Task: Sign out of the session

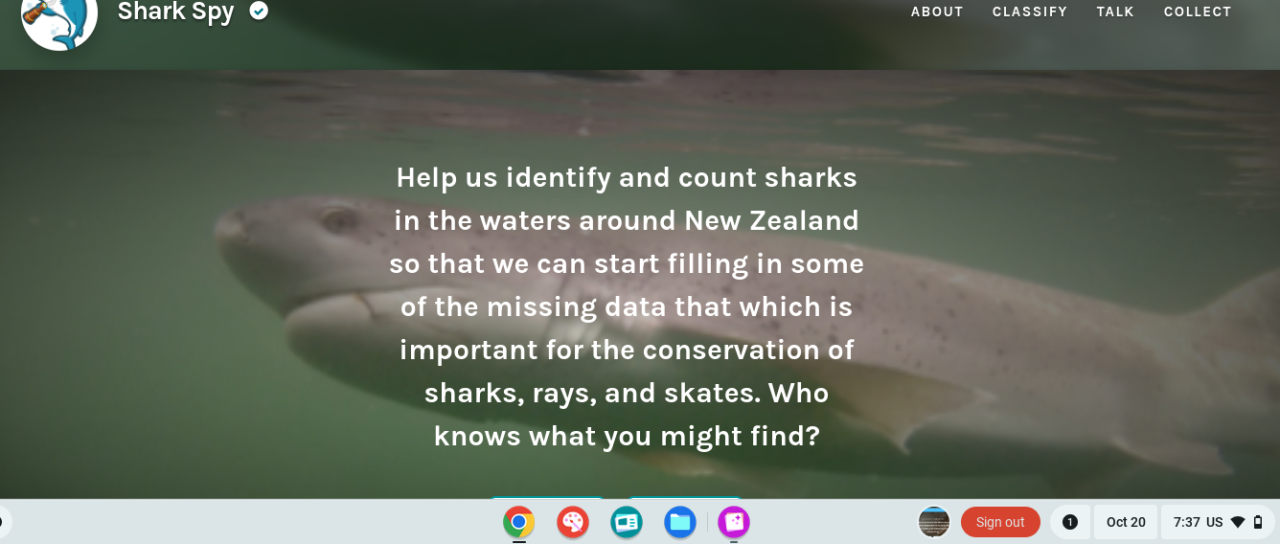Action: pos(1000,522)
